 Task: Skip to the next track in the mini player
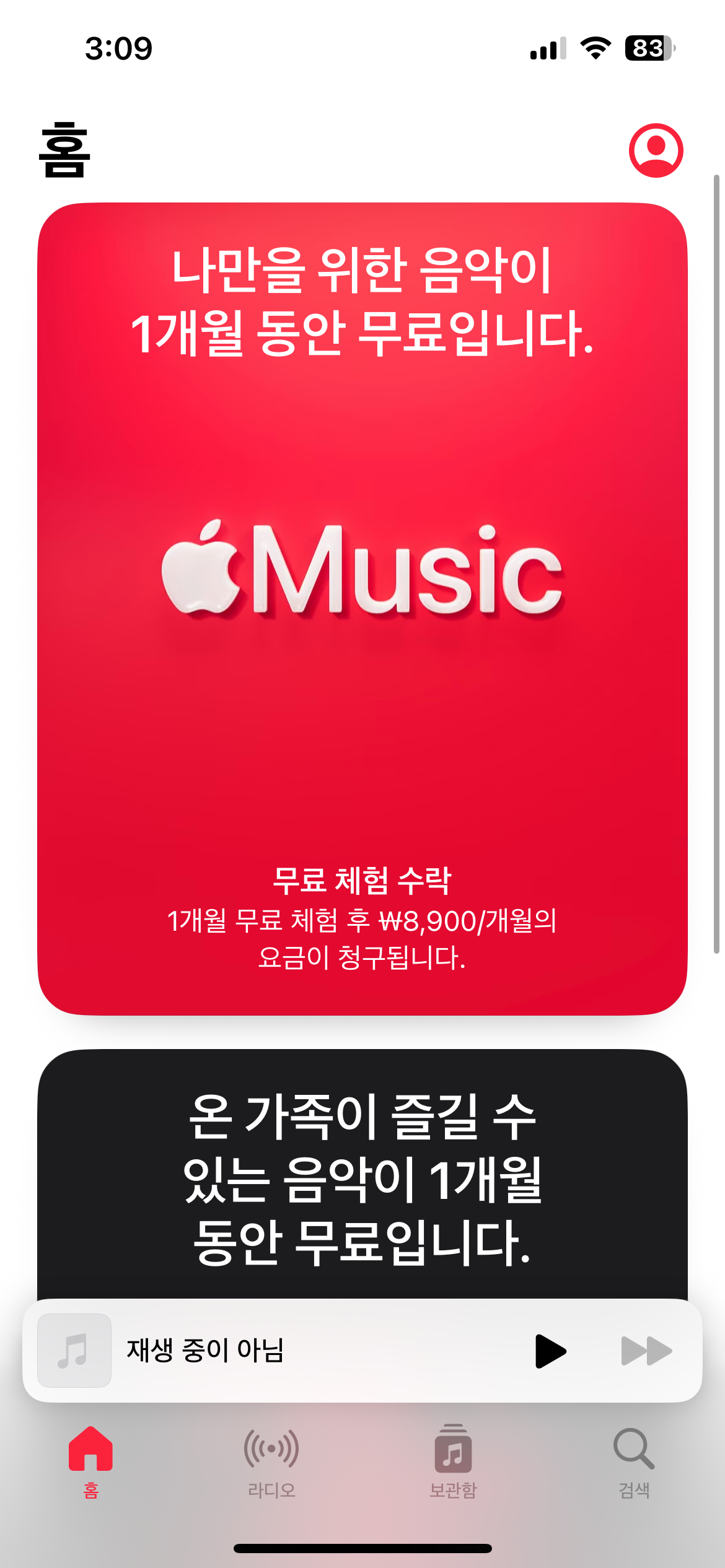click(646, 1351)
